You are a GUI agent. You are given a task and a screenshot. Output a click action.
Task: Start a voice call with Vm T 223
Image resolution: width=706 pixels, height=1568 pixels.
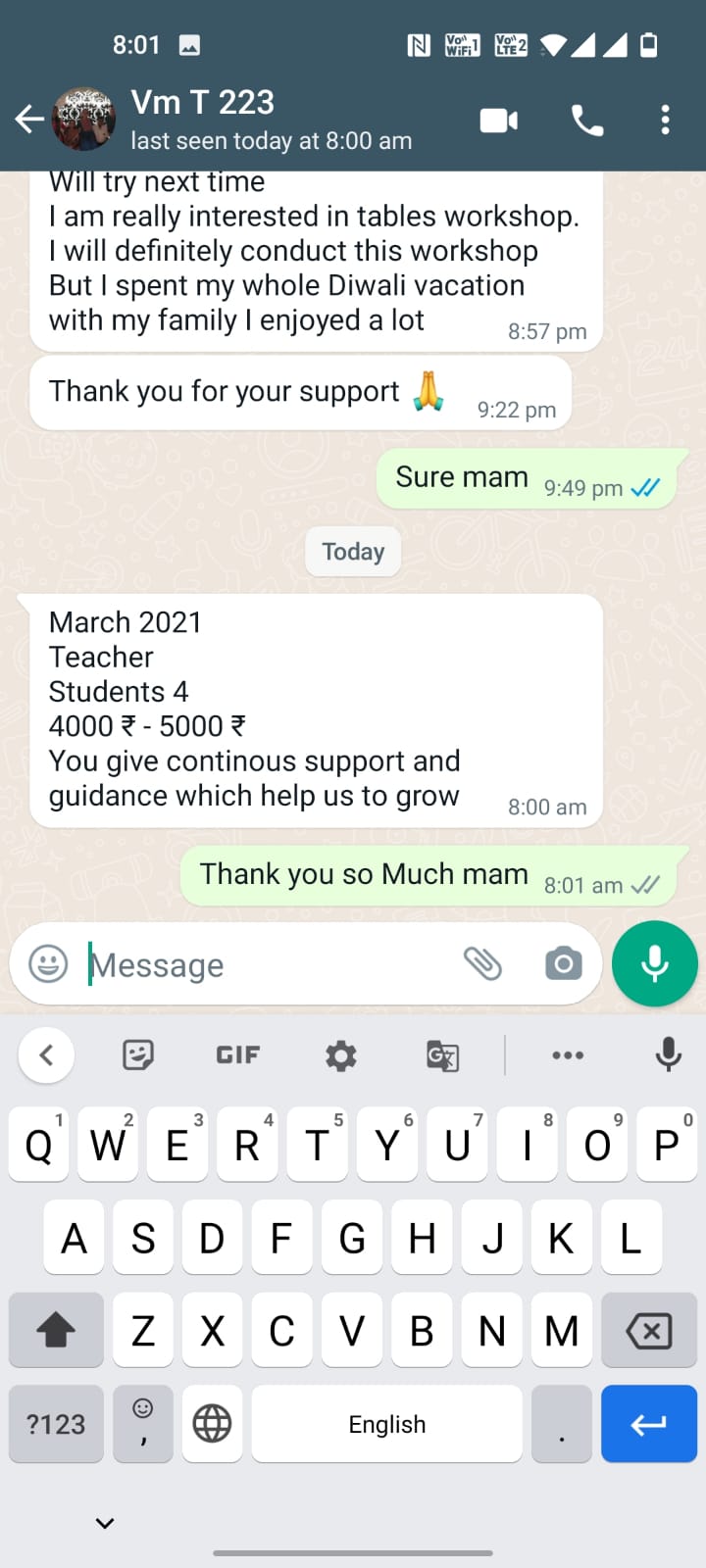[586, 121]
